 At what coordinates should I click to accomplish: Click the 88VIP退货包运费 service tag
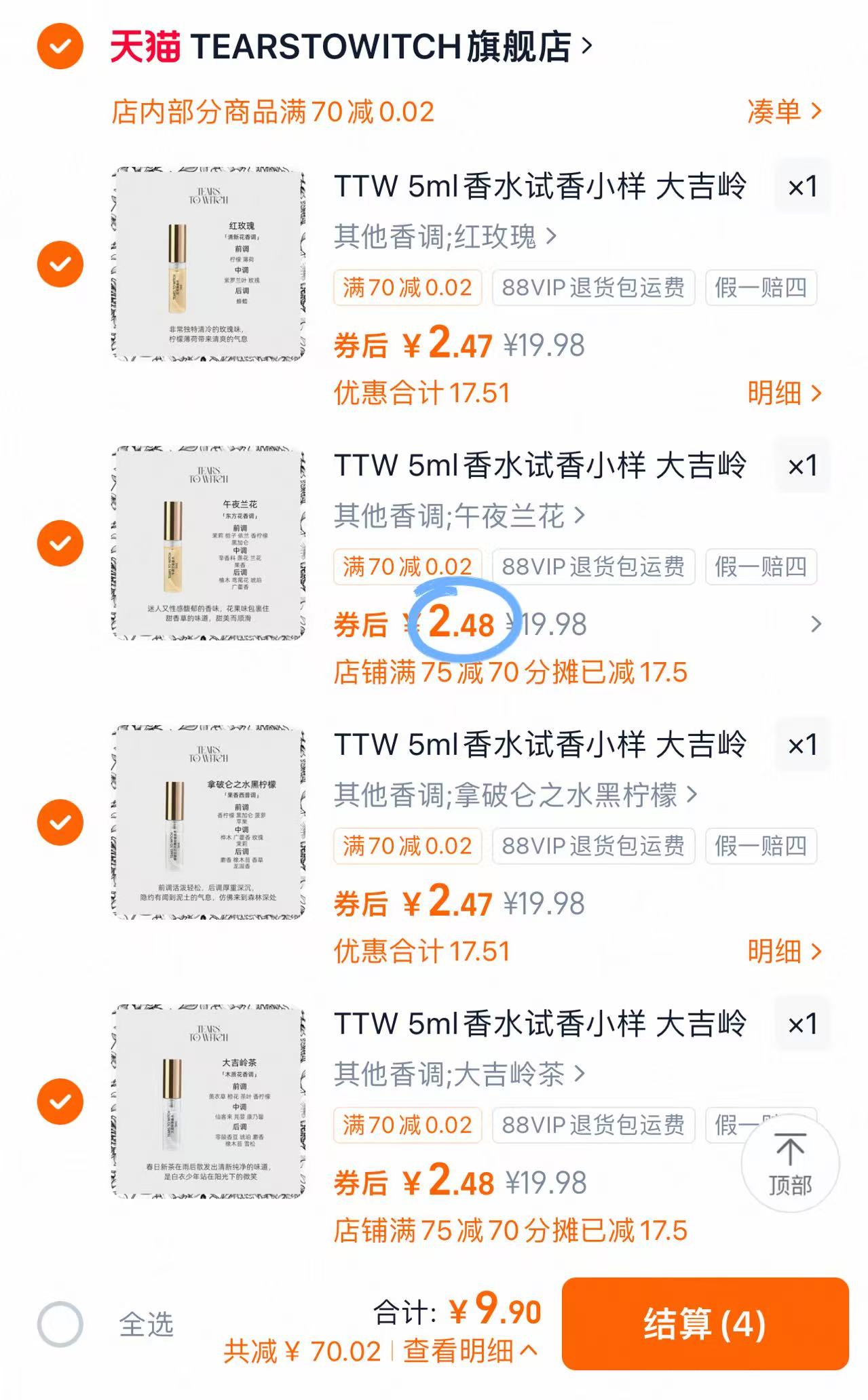point(594,288)
